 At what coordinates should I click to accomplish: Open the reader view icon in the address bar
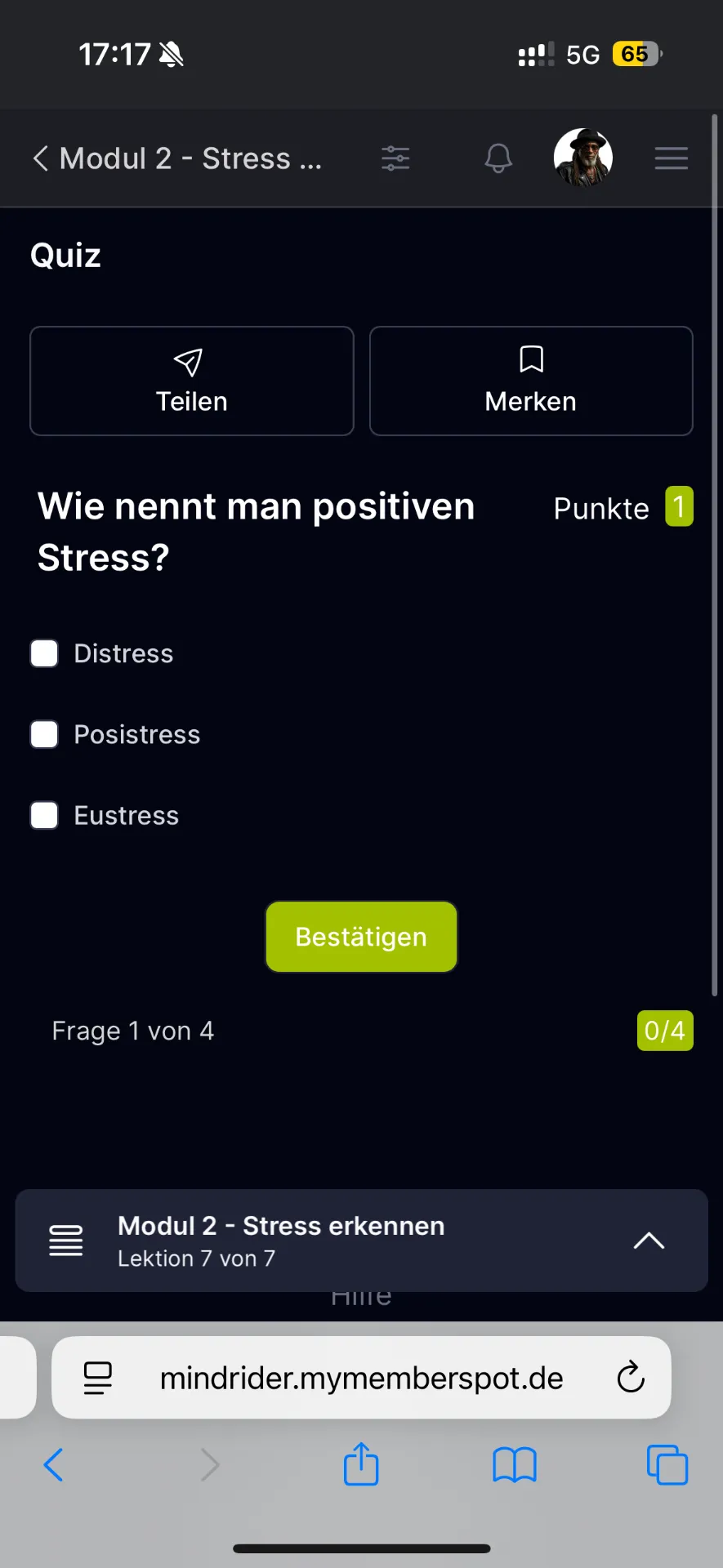pyautogui.click(x=97, y=1377)
